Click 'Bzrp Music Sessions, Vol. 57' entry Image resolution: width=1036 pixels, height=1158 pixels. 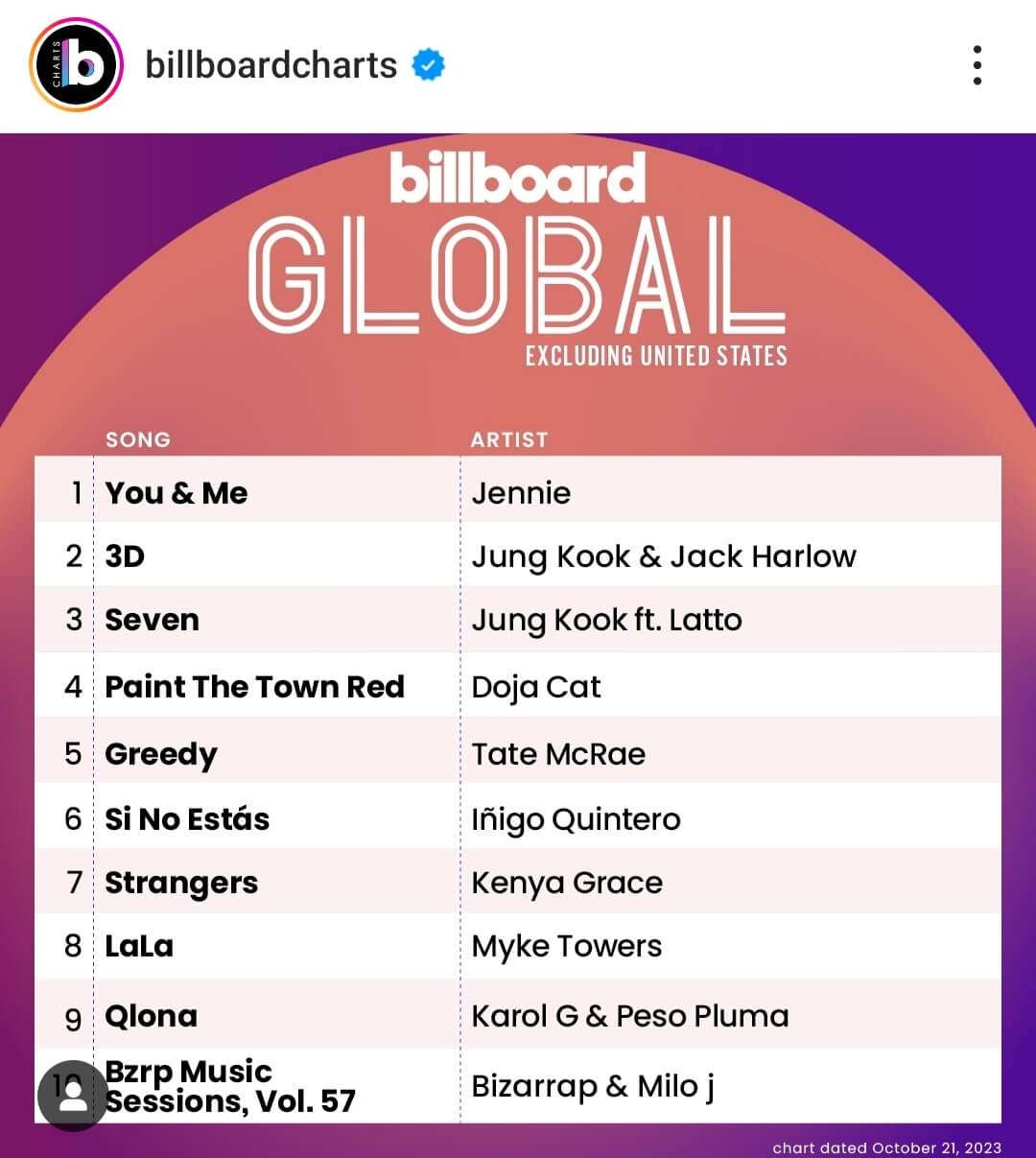pyautogui.click(x=230, y=1085)
